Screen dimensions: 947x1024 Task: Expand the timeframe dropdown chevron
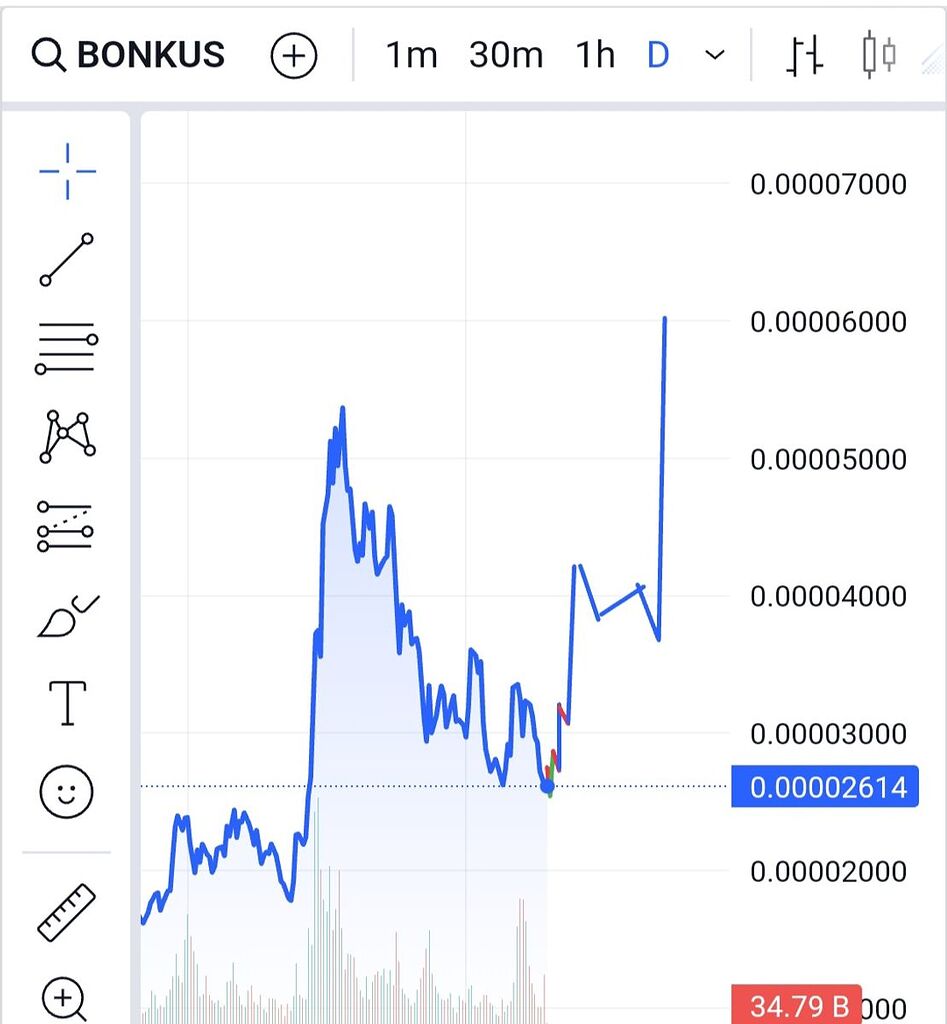click(x=714, y=55)
